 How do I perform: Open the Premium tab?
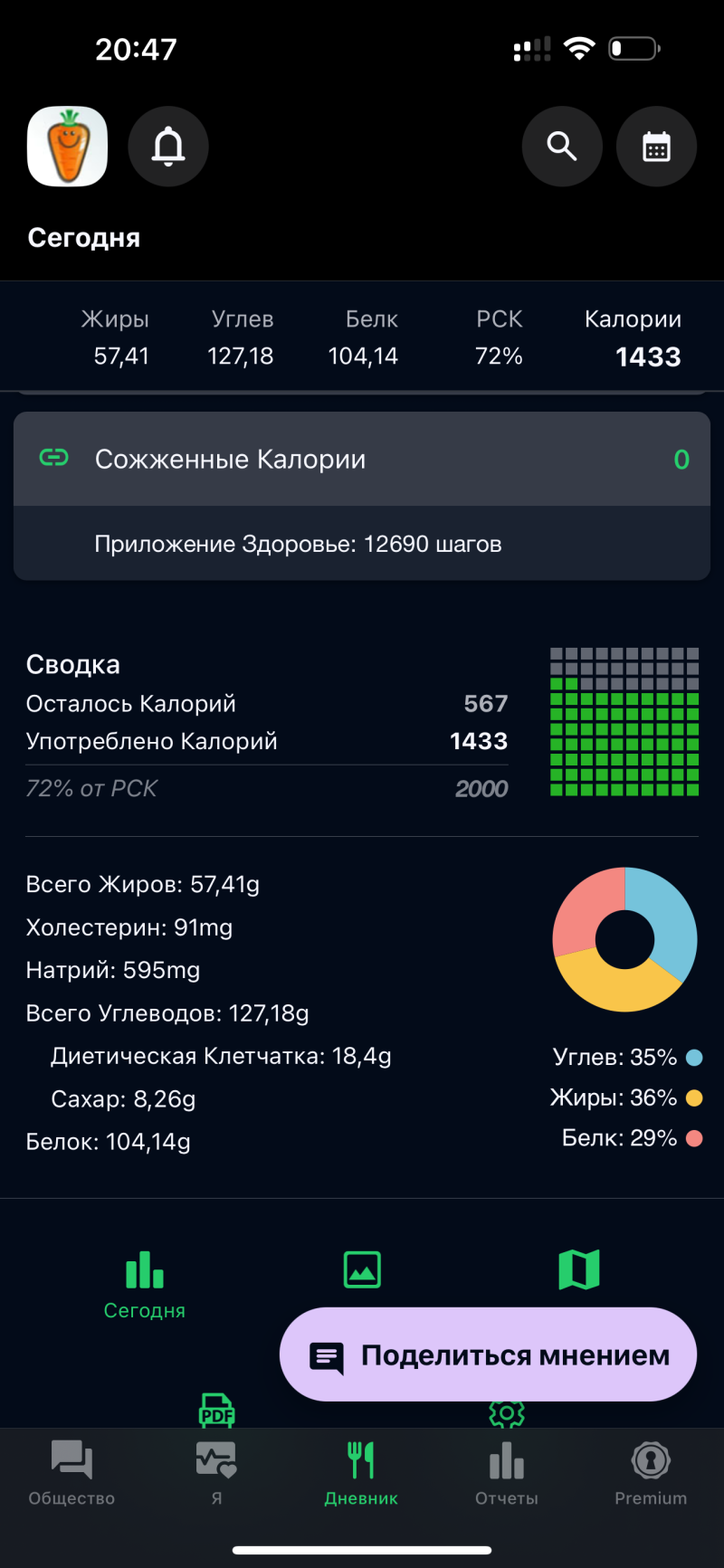pos(651,1473)
